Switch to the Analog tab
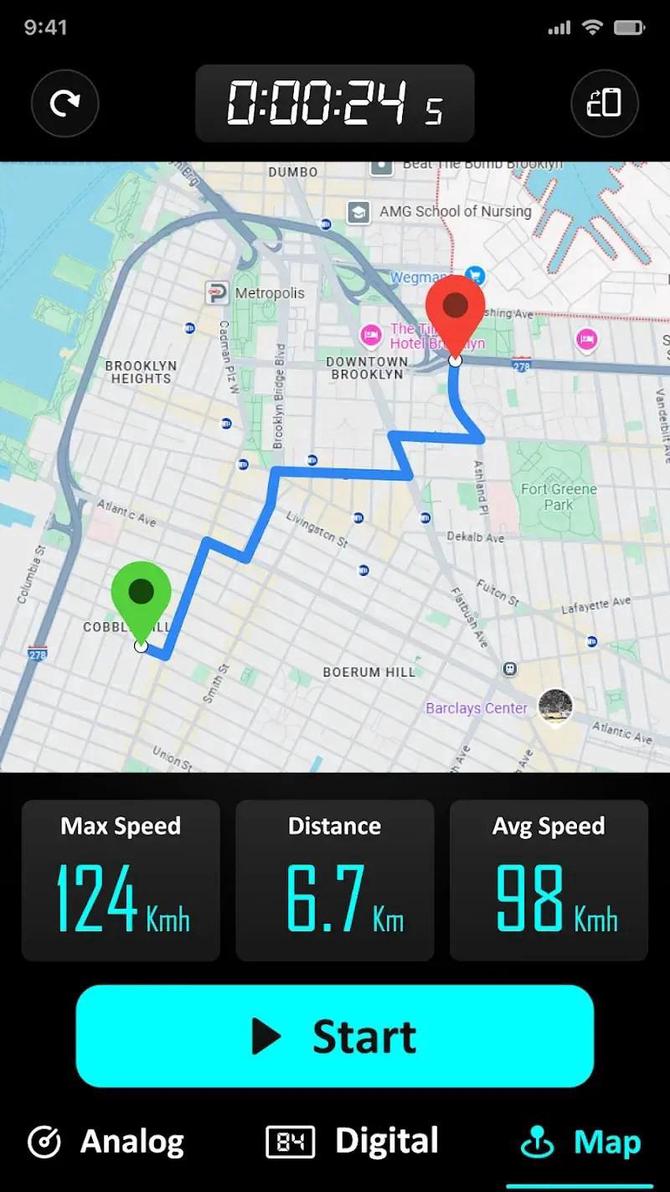670x1192 pixels. [106, 1142]
